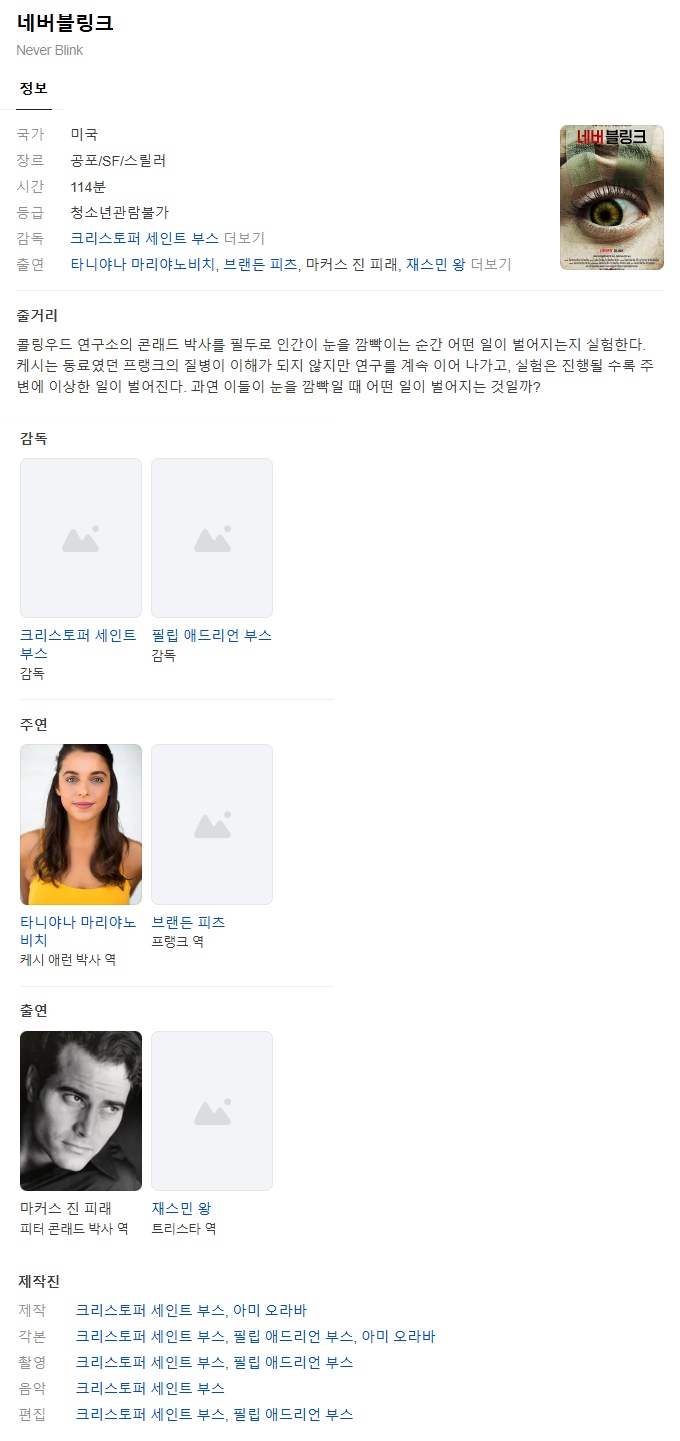Open 아미 오라바 link in the 제작 row
Image resolution: width=680 pixels, height=1441 pixels.
click(270, 1310)
